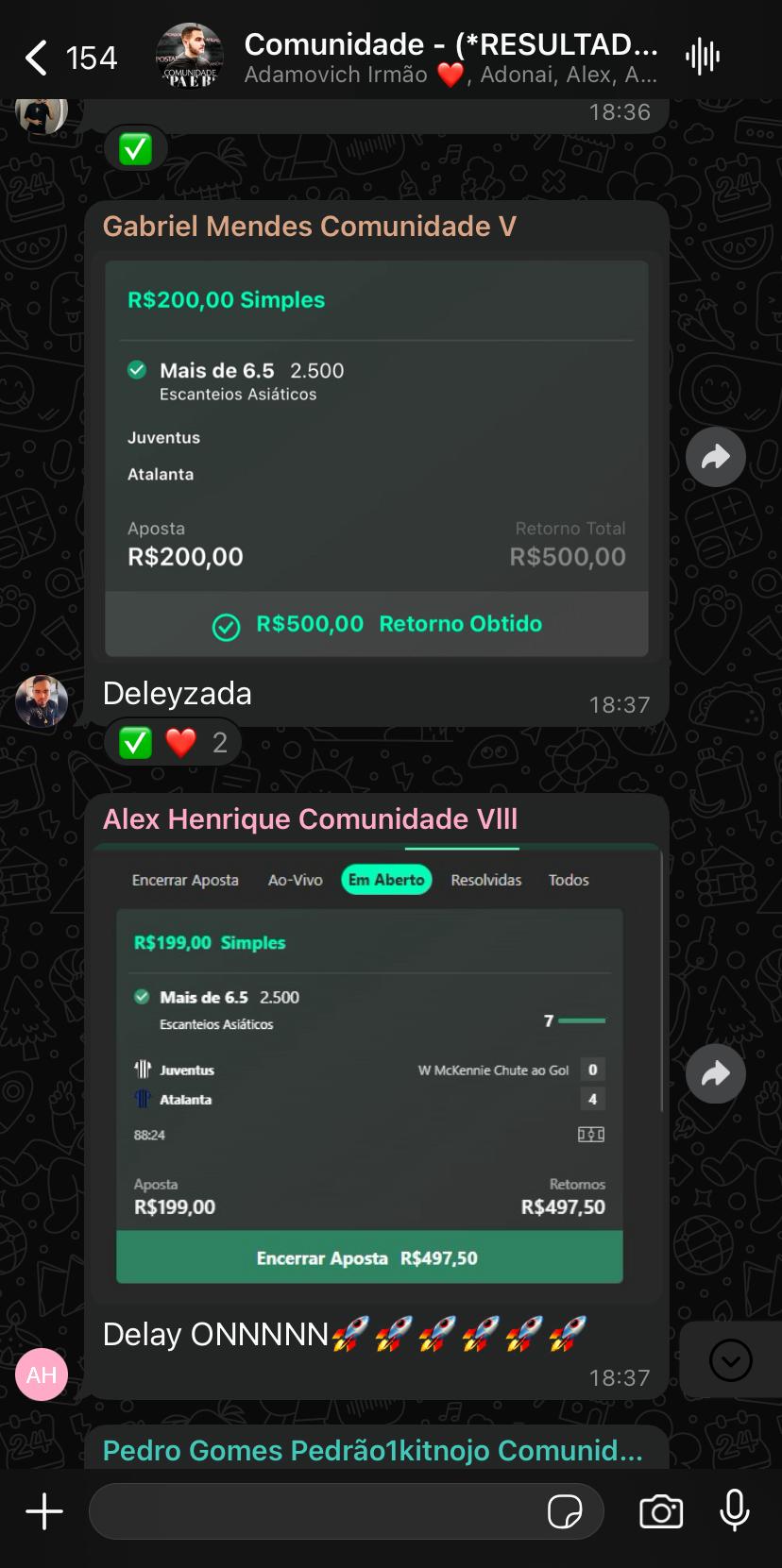This screenshot has height=1568, width=782.
Task: Select the checkmark beside Mais de 6.5
Action: point(135,369)
